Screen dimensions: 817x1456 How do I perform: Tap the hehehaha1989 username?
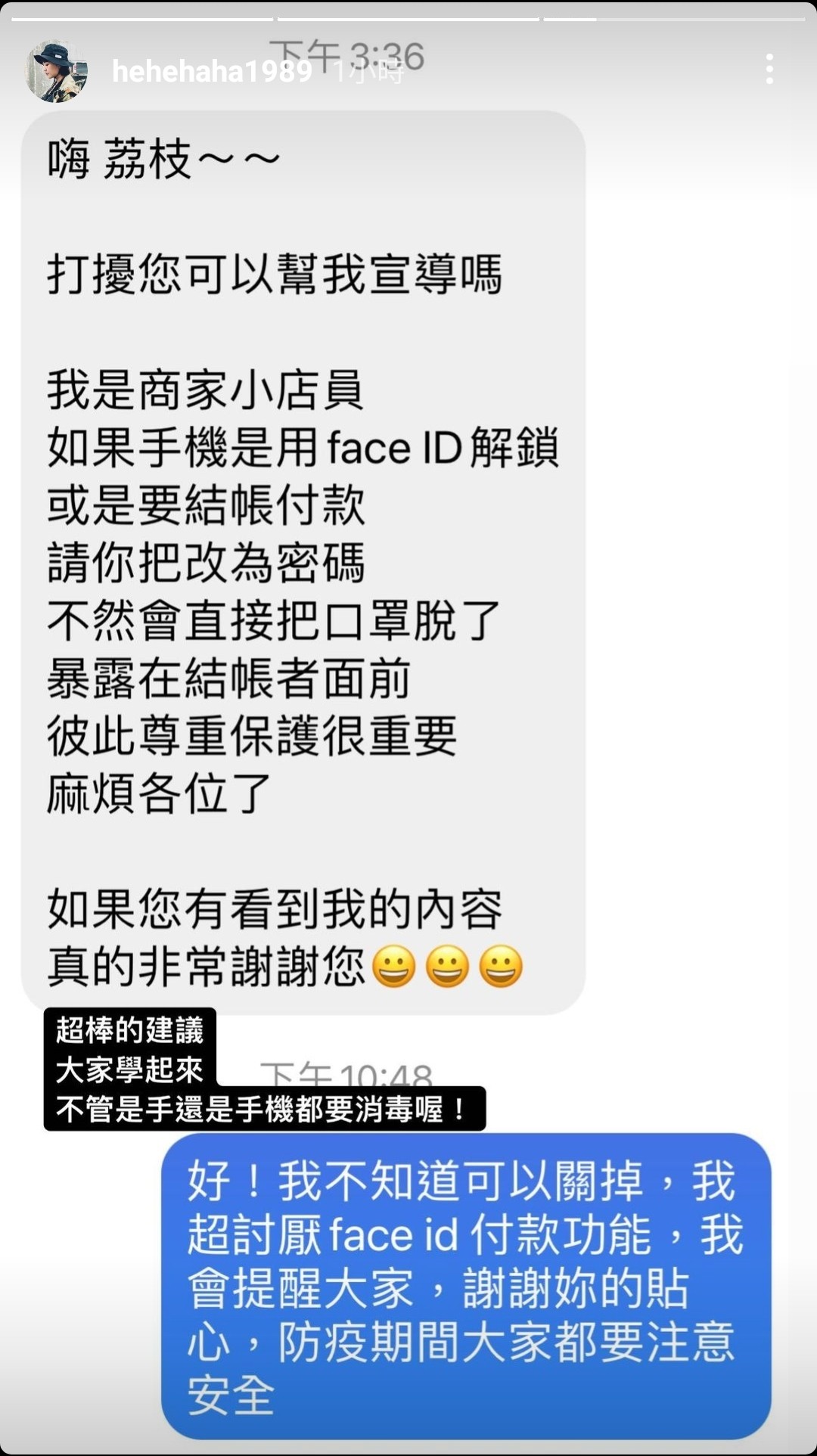click(211, 72)
